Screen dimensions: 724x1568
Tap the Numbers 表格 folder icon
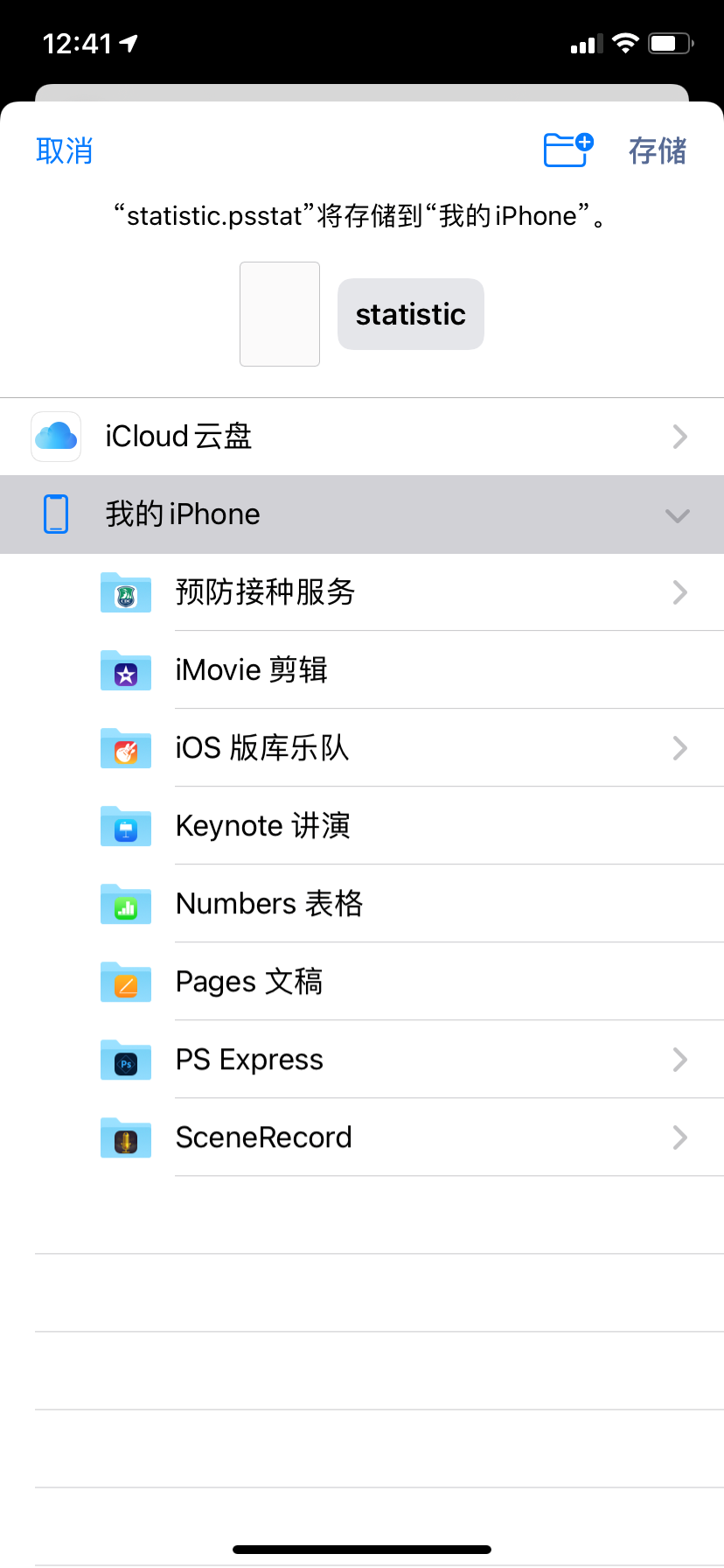click(x=126, y=904)
